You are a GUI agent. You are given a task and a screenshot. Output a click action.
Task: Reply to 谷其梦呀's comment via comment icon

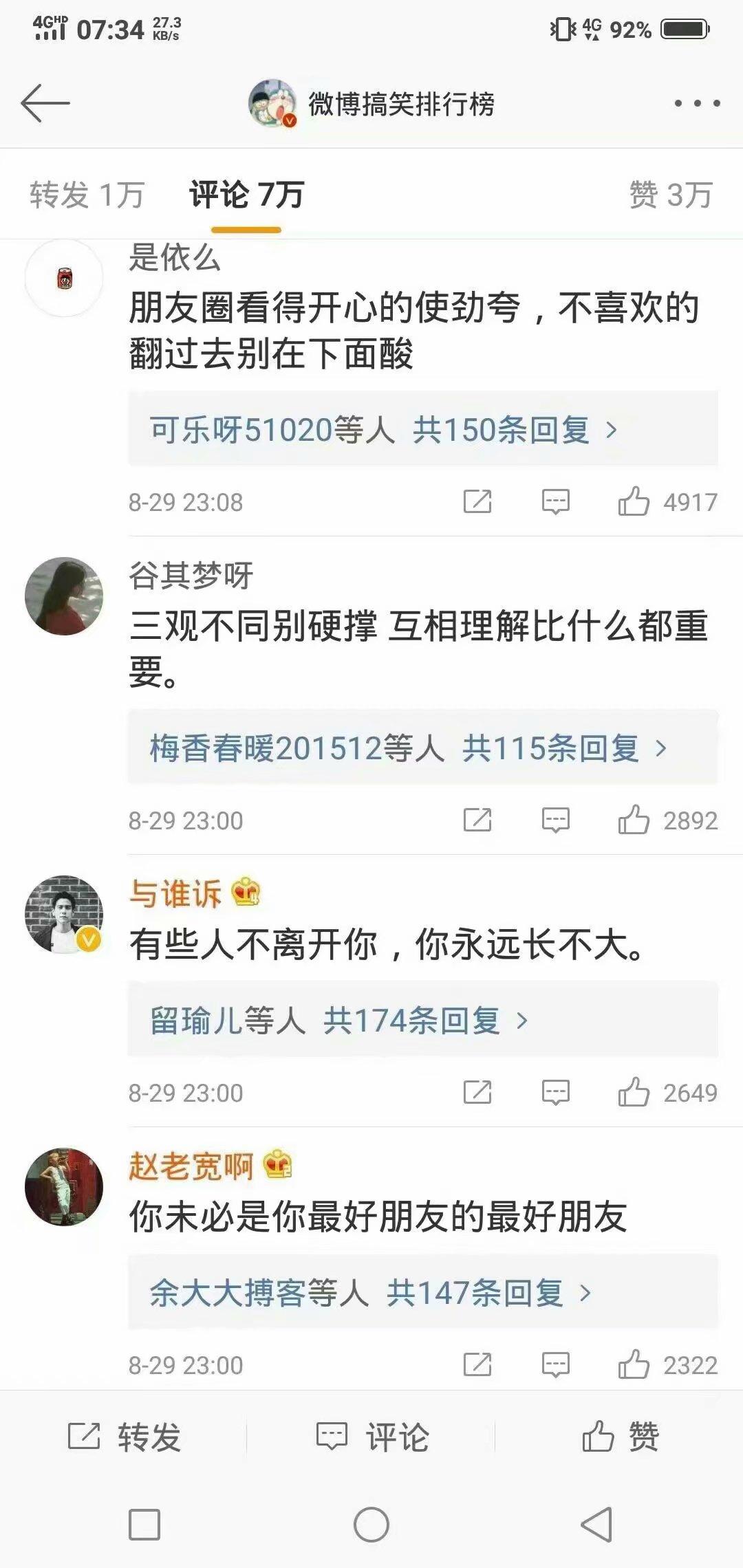[555, 820]
